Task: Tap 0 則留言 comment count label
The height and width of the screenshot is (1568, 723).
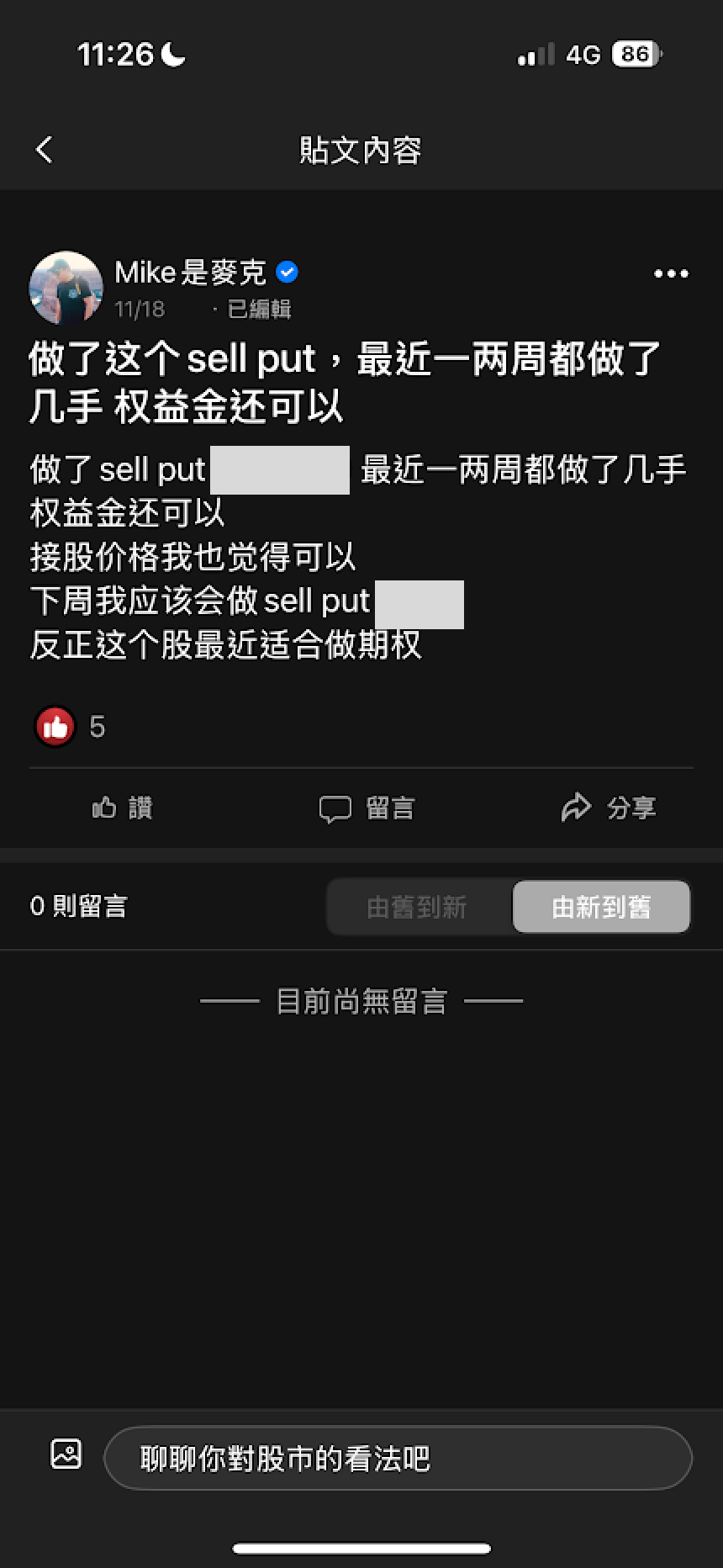Action: click(x=78, y=906)
